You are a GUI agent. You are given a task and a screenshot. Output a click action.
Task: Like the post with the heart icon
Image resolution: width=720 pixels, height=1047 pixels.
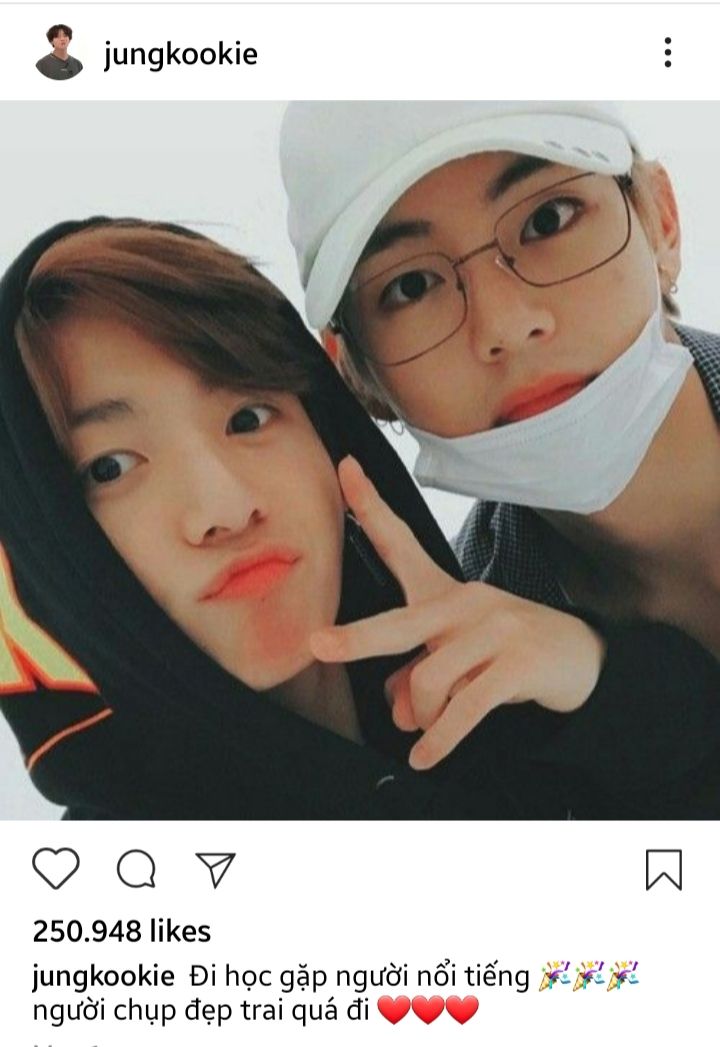[55, 868]
